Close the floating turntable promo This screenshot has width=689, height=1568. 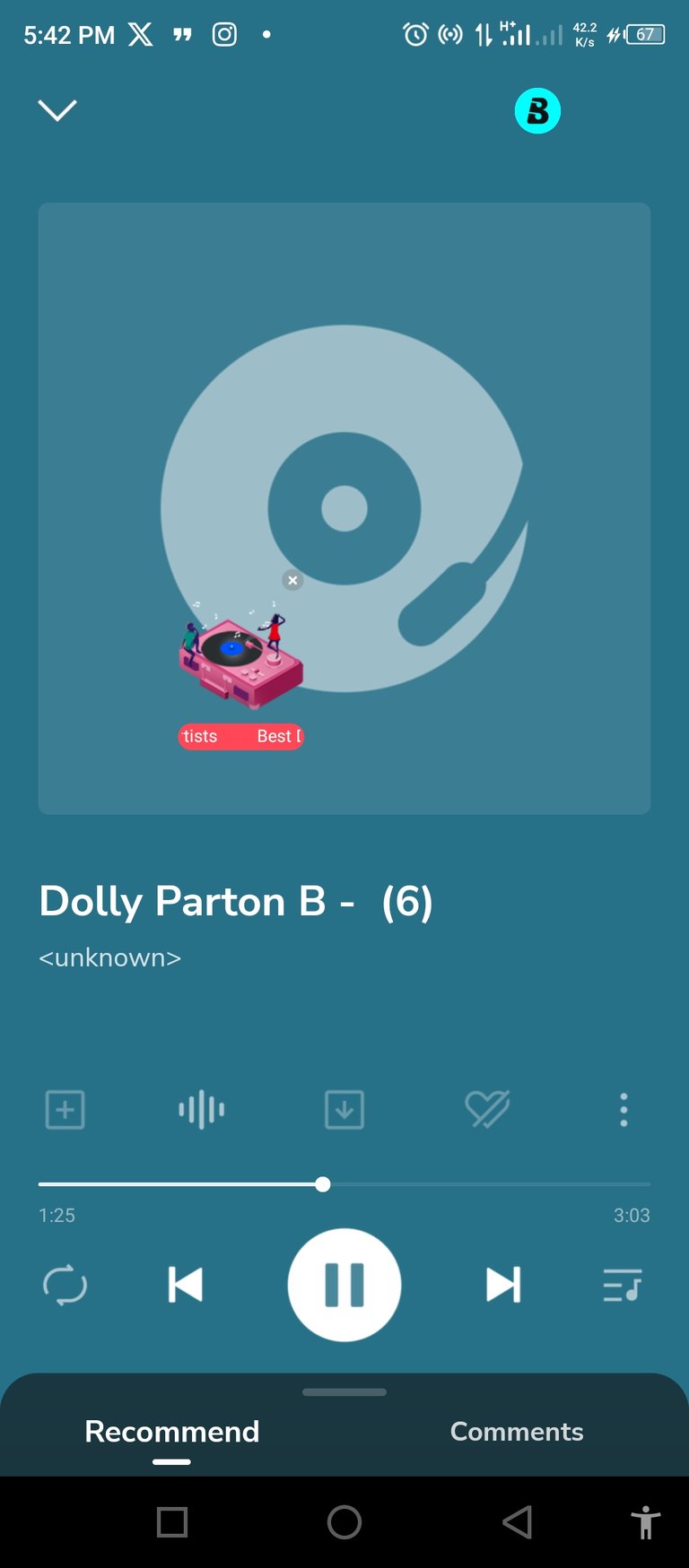click(292, 580)
